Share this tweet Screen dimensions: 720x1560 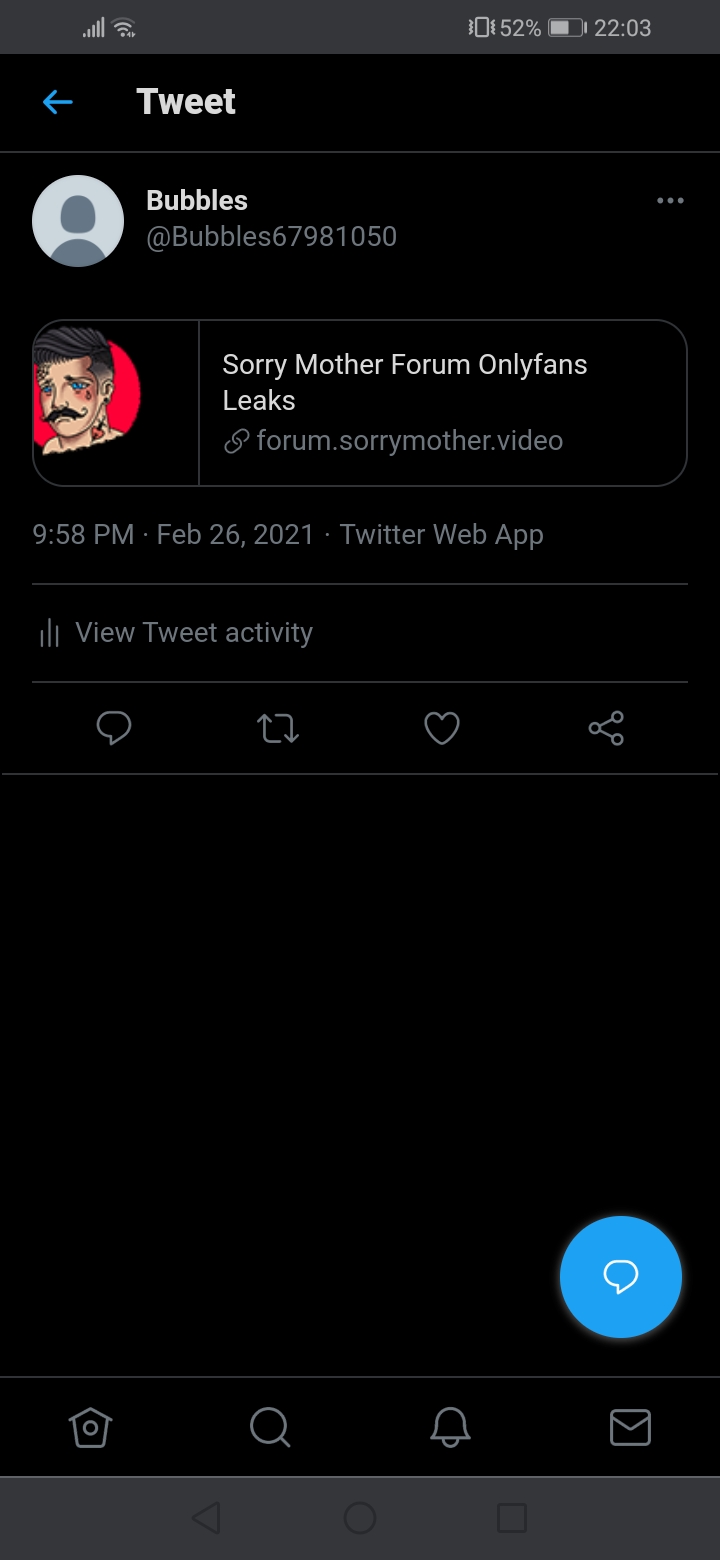coord(606,728)
